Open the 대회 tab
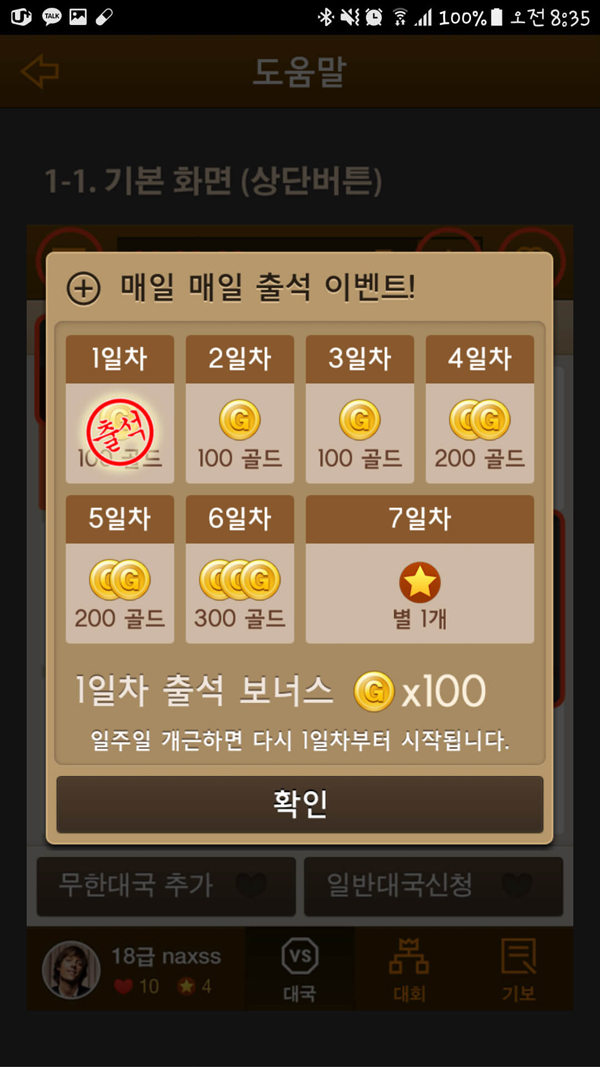 [408, 968]
